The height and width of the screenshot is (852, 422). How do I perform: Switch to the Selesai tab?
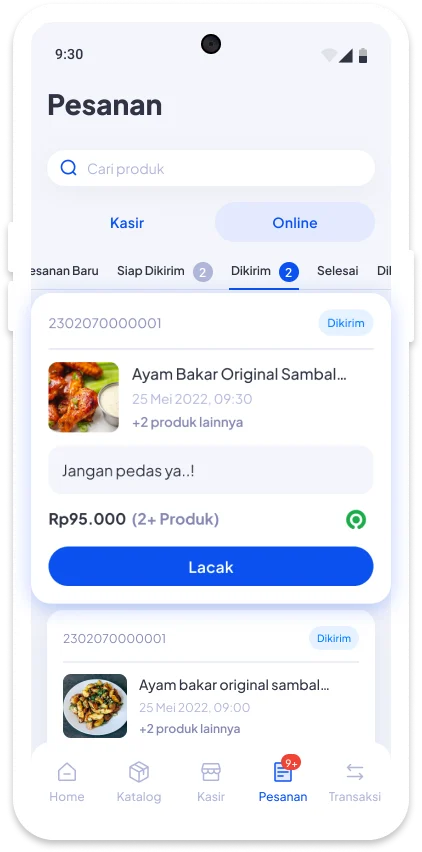pos(337,271)
